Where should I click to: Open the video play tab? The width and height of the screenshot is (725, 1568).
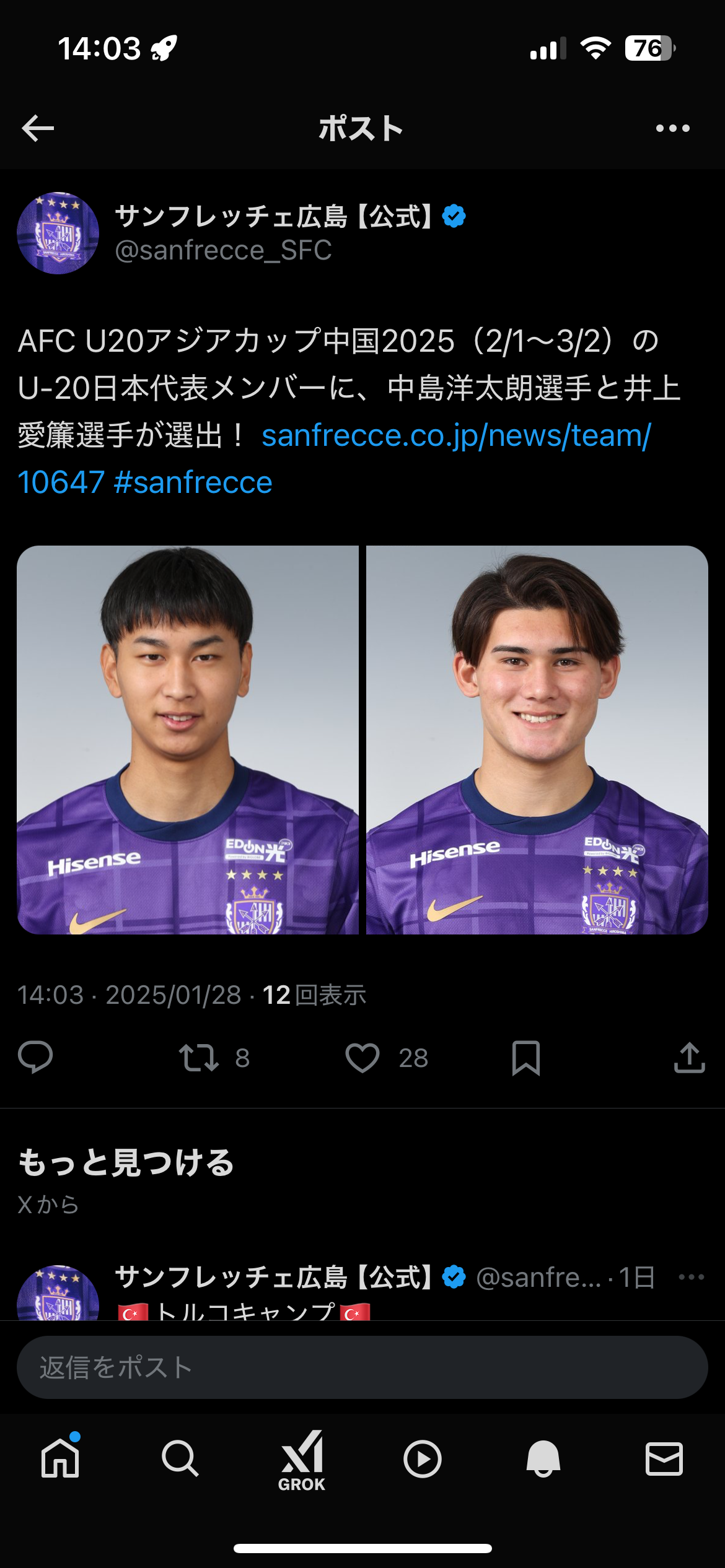coord(423,1459)
